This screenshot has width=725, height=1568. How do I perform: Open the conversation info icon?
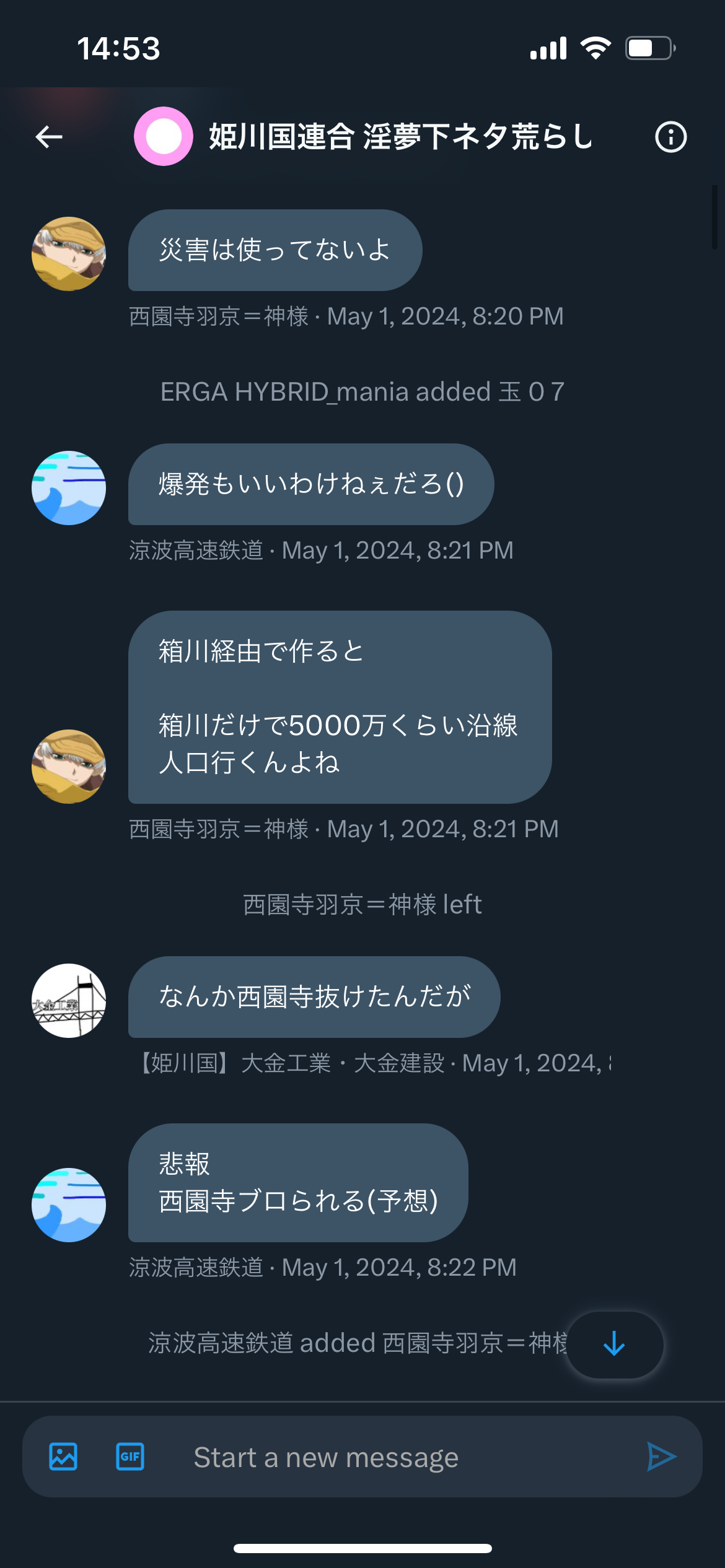click(670, 137)
